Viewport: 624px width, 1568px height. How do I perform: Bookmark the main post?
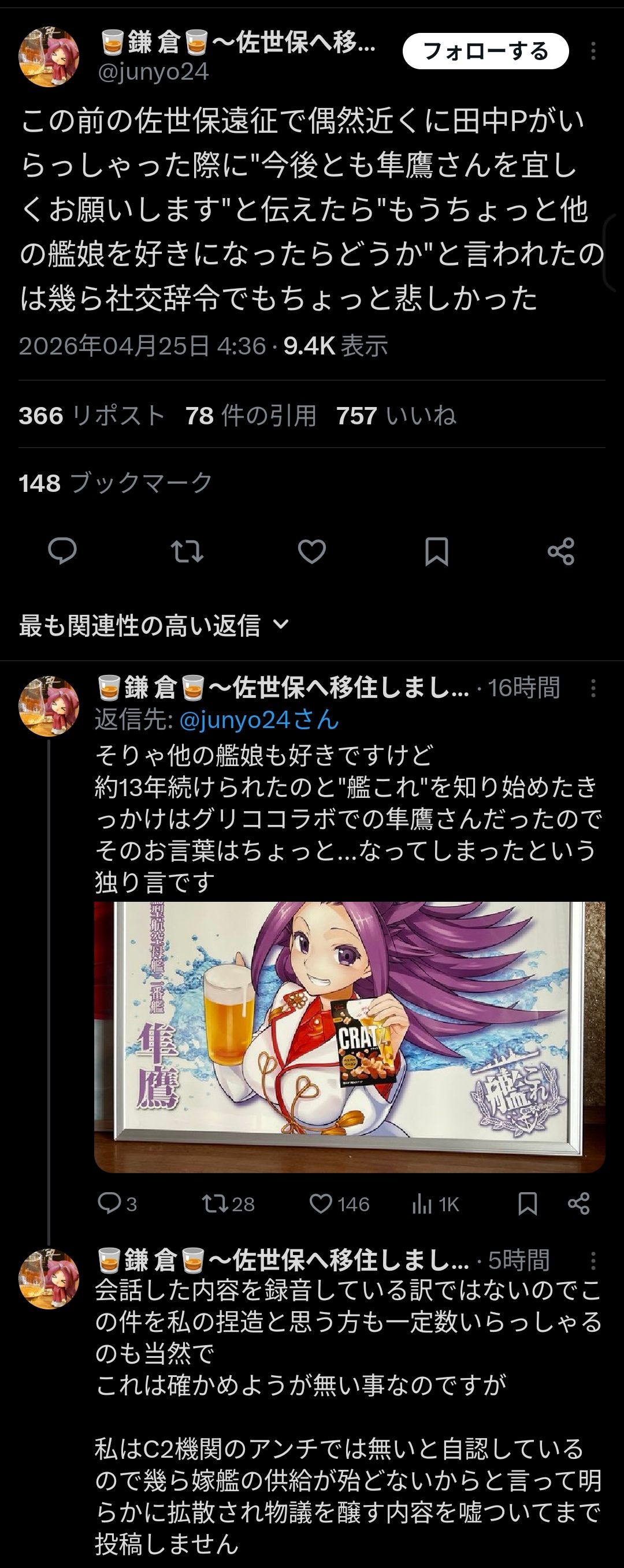coord(436,551)
